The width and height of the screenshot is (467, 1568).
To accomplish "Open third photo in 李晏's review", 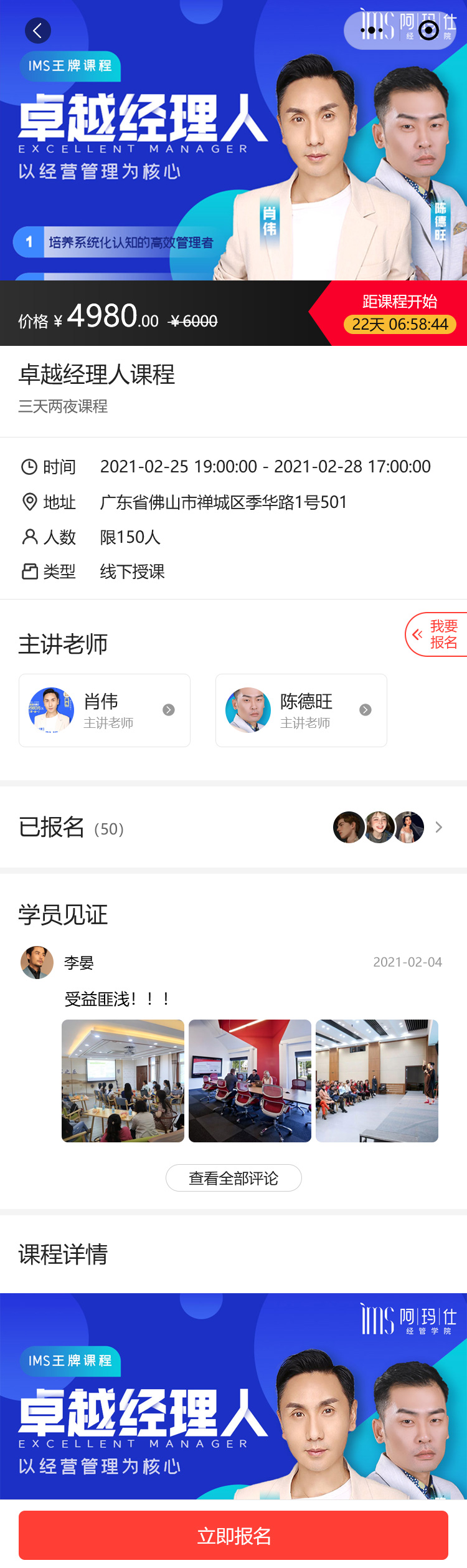I will [x=377, y=1081].
